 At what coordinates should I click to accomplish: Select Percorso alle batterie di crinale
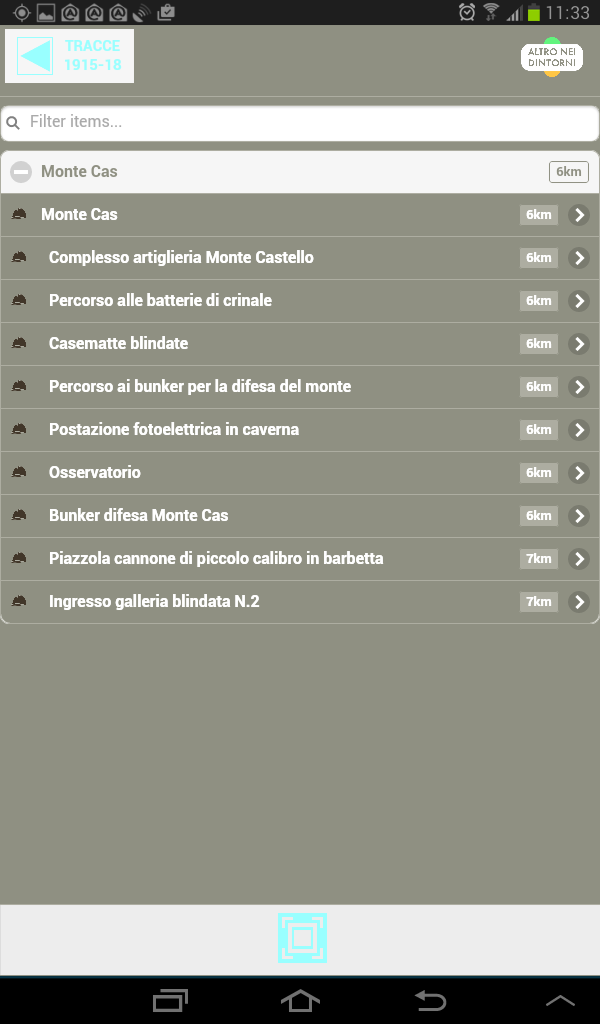point(300,301)
